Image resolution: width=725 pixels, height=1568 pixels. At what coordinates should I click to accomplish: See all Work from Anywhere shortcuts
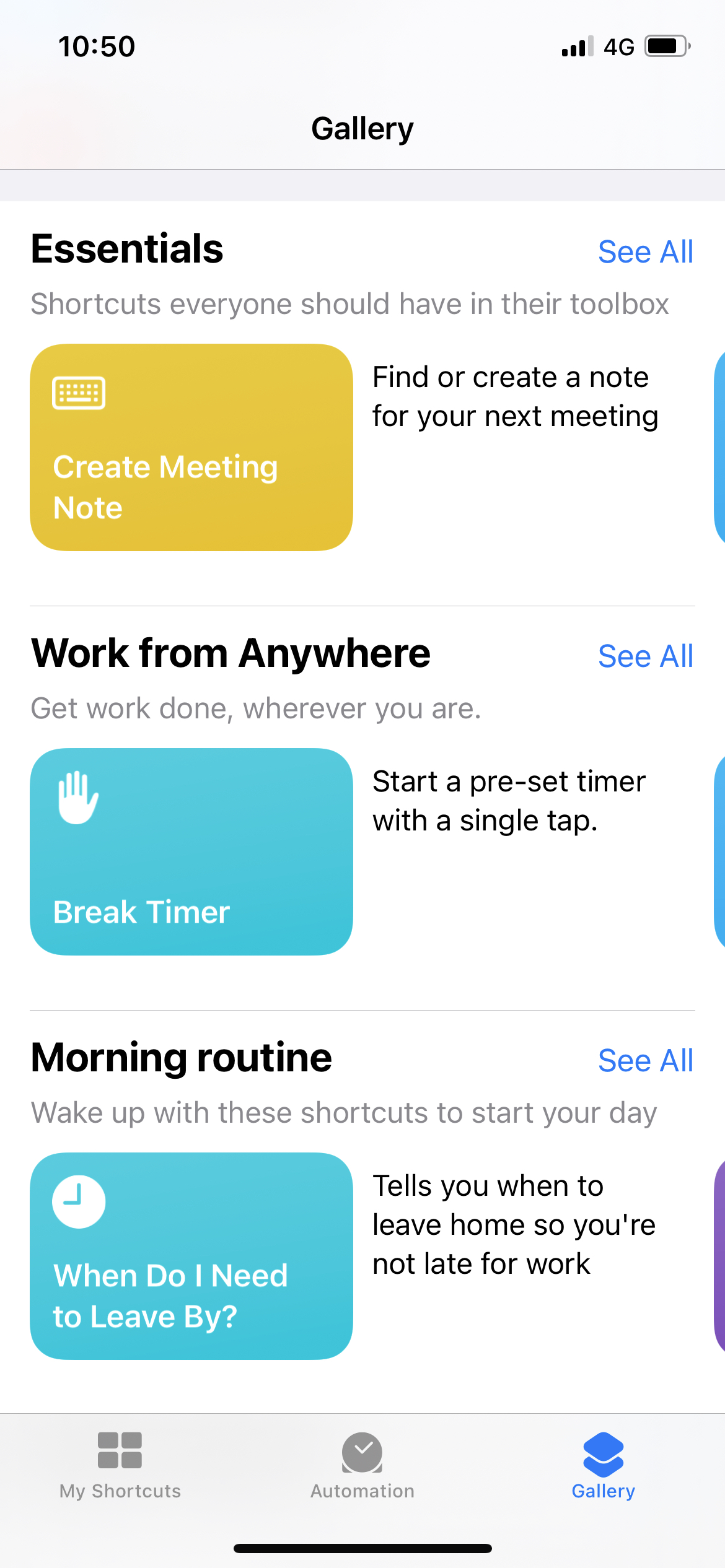coord(645,656)
